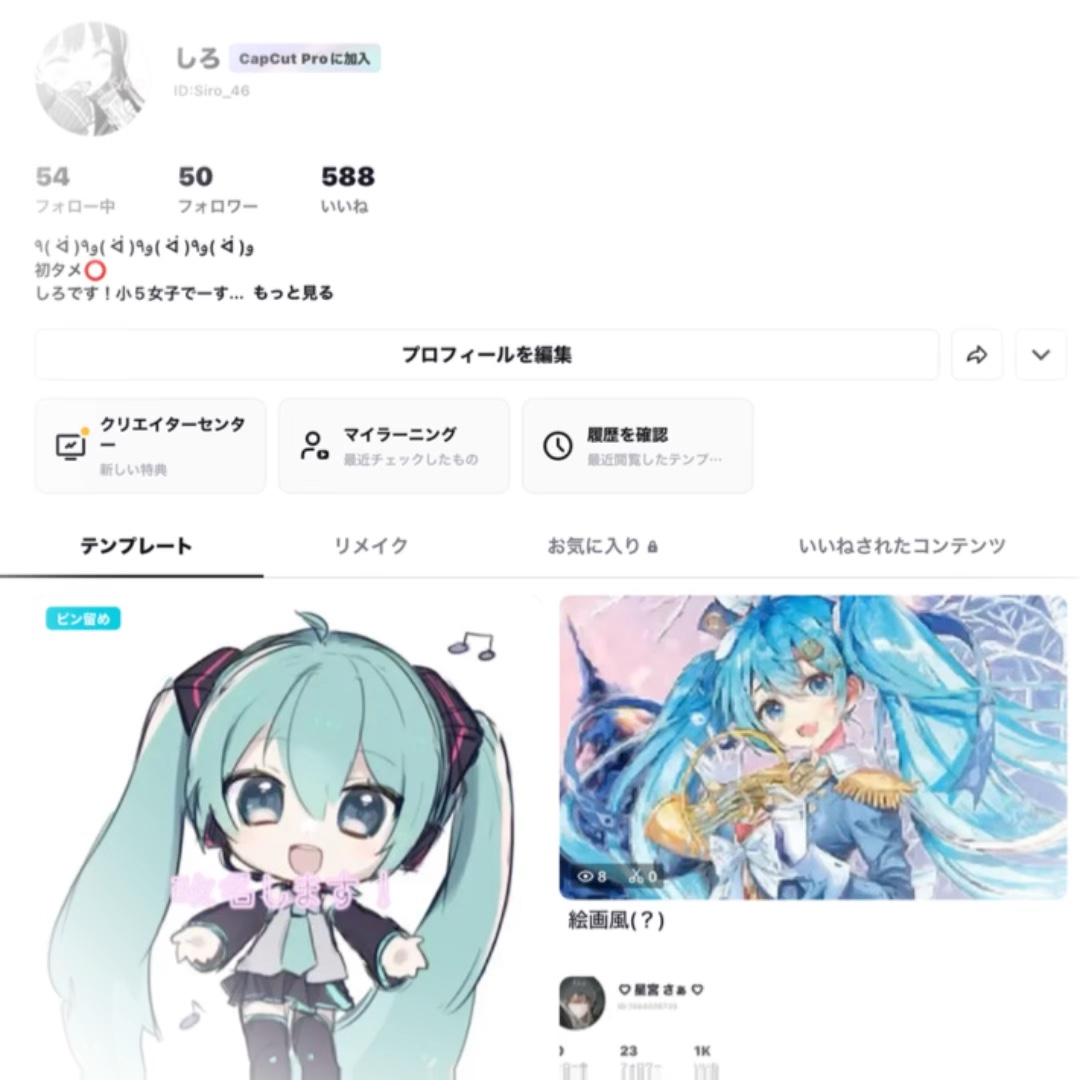The height and width of the screenshot is (1080, 1080).
Task: Switch to the お気に入り tab
Action: pyautogui.click(x=603, y=546)
